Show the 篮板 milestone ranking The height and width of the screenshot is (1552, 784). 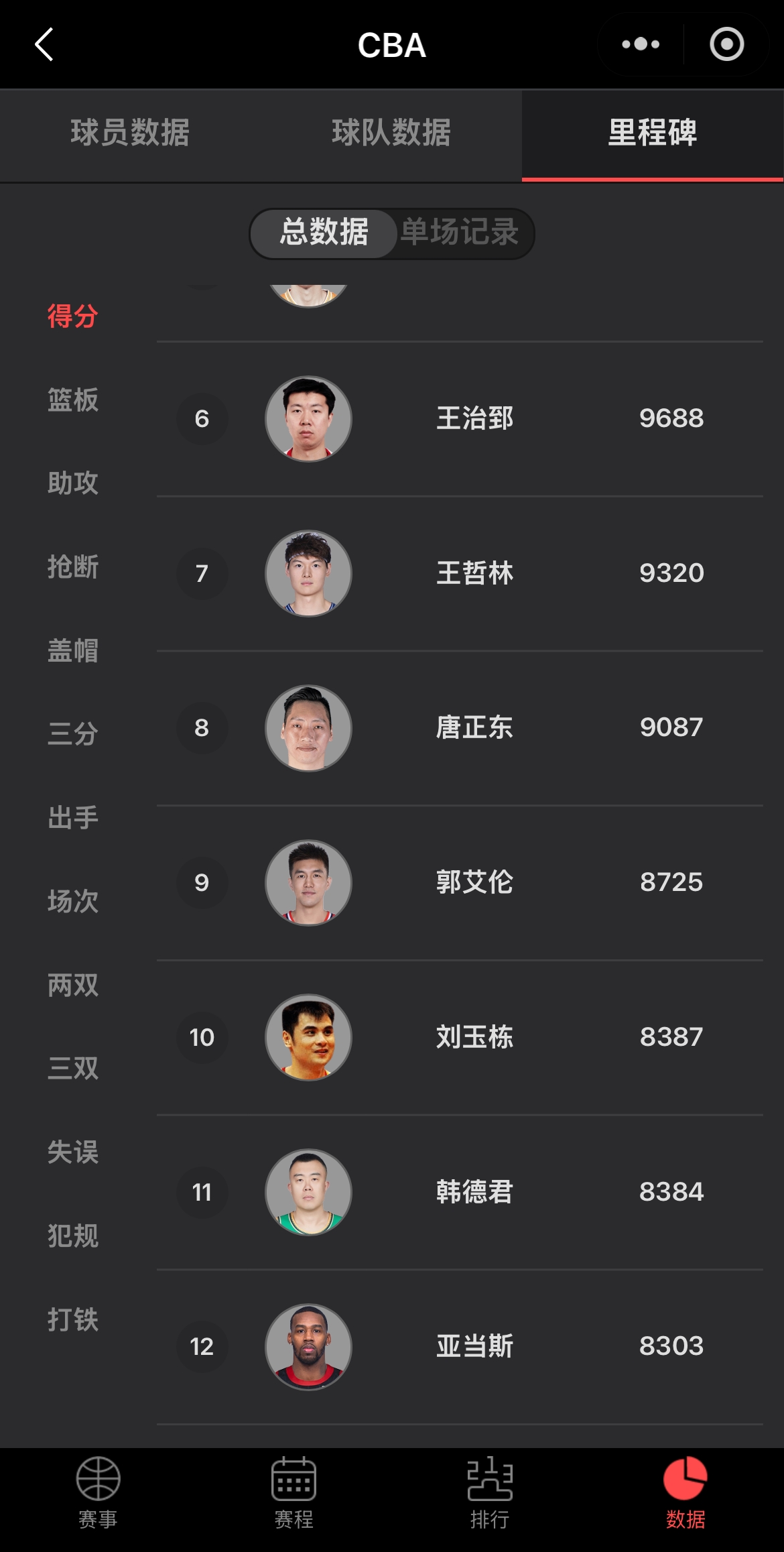click(x=73, y=400)
